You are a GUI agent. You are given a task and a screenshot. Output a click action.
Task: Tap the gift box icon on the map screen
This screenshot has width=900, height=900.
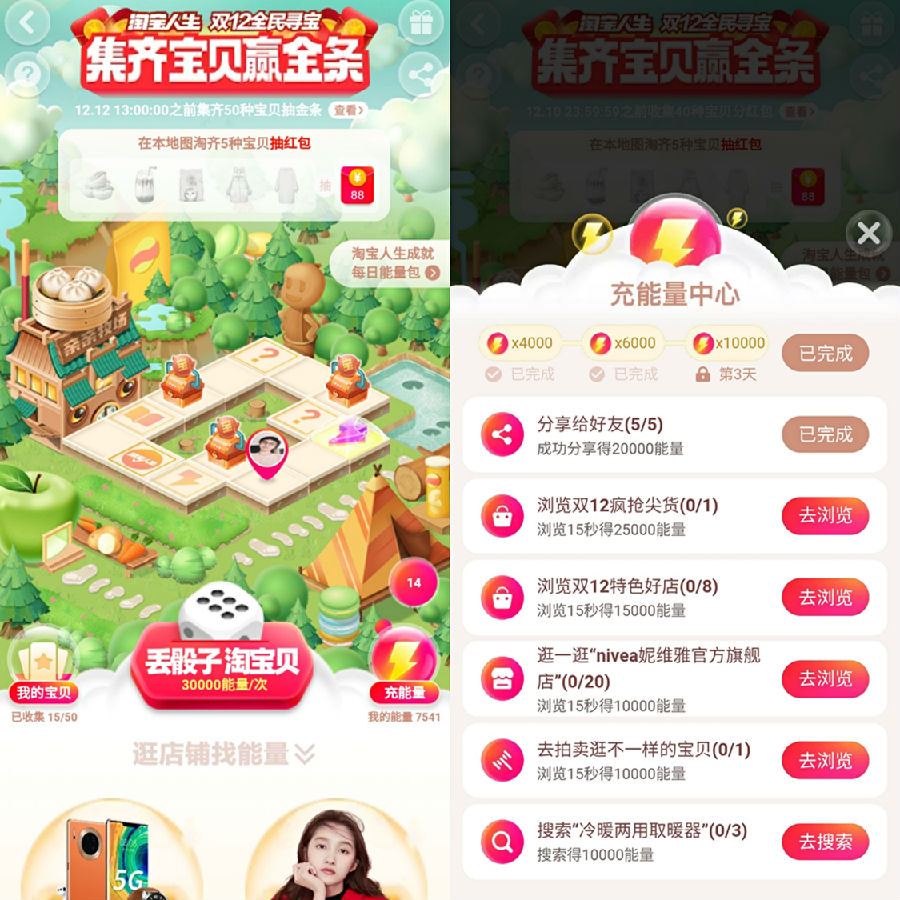pyautogui.click(x=421, y=23)
